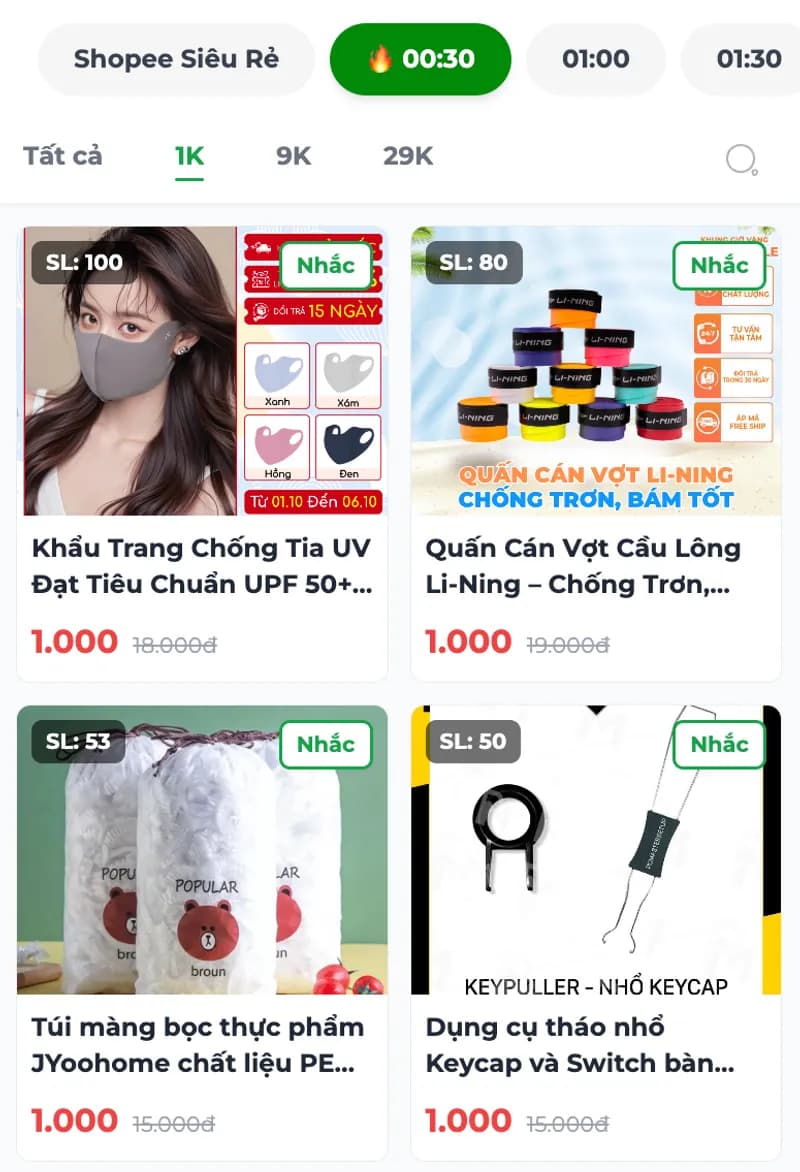This screenshot has height=1172, width=800.
Task: Open the Quấn Cán Vợt Cầu Lông product
Action: [x=595, y=566]
